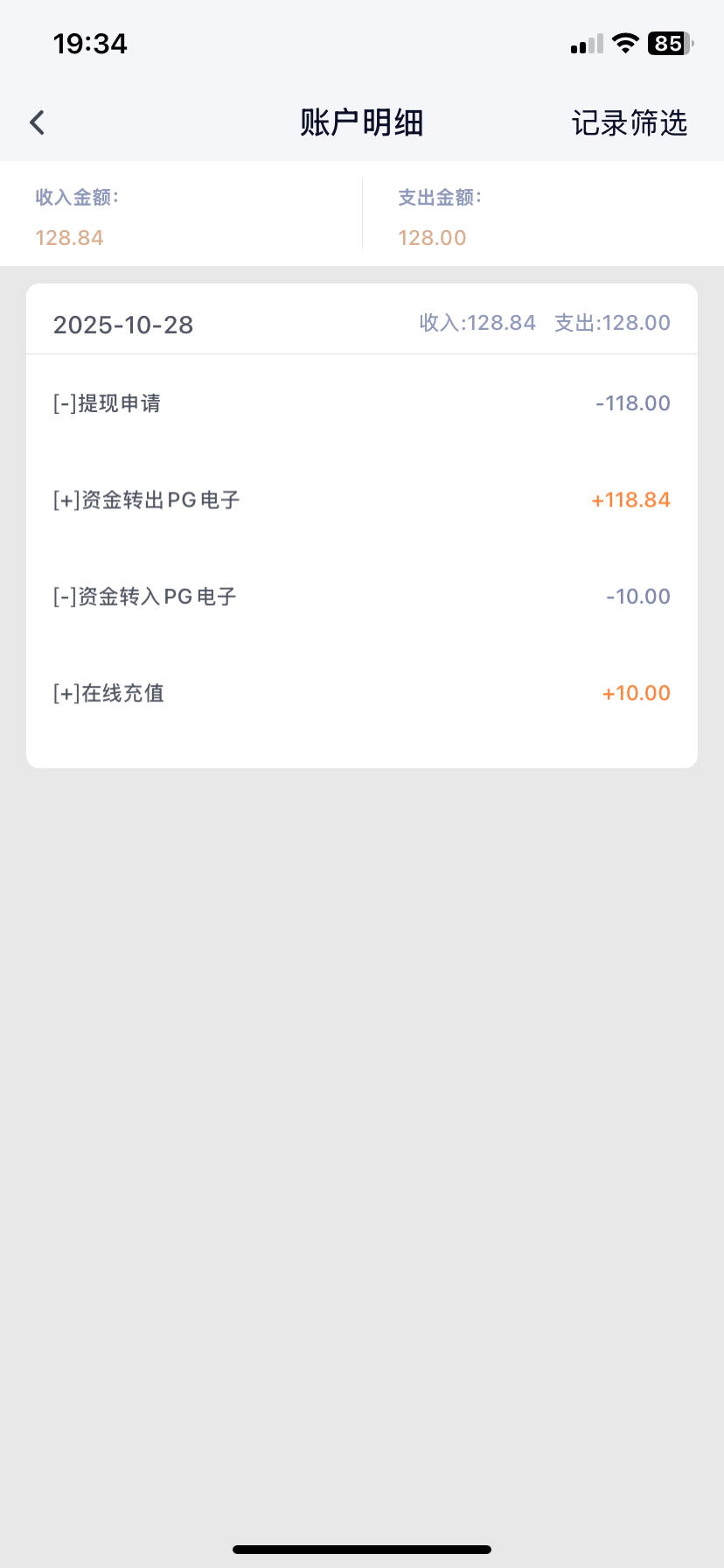Open the 记录筛选 filter
The width and height of the screenshot is (724, 1568).
pos(629,123)
